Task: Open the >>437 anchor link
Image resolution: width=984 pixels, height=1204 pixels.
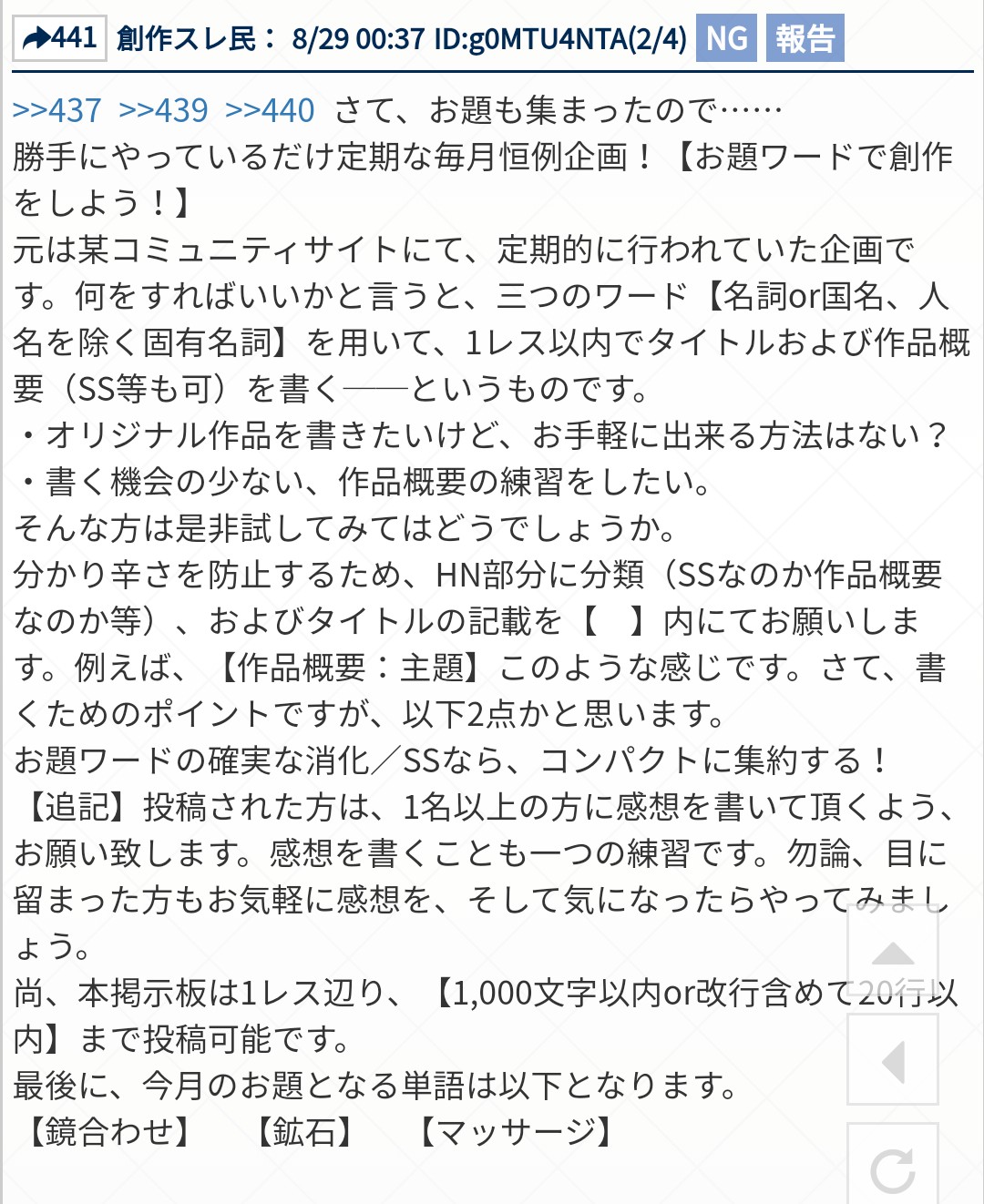Action: (x=56, y=110)
